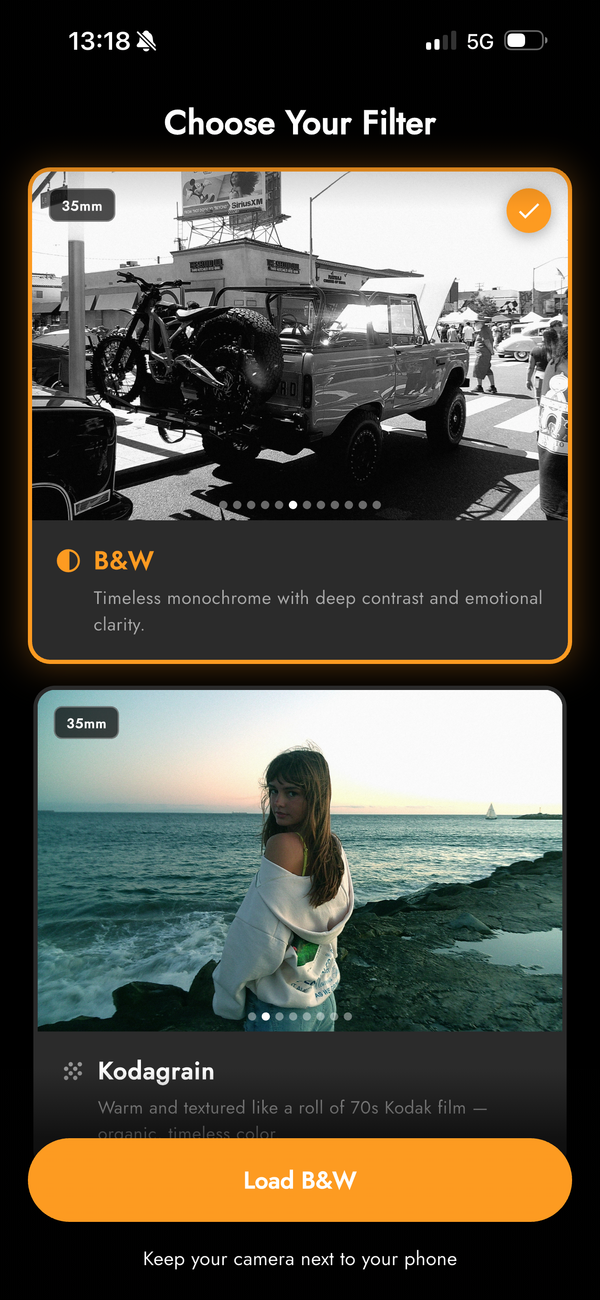Image resolution: width=600 pixels, height=1300 pixels.
Task: Tap the orange checkmark on B&W card
Action: tap(528, 211)
